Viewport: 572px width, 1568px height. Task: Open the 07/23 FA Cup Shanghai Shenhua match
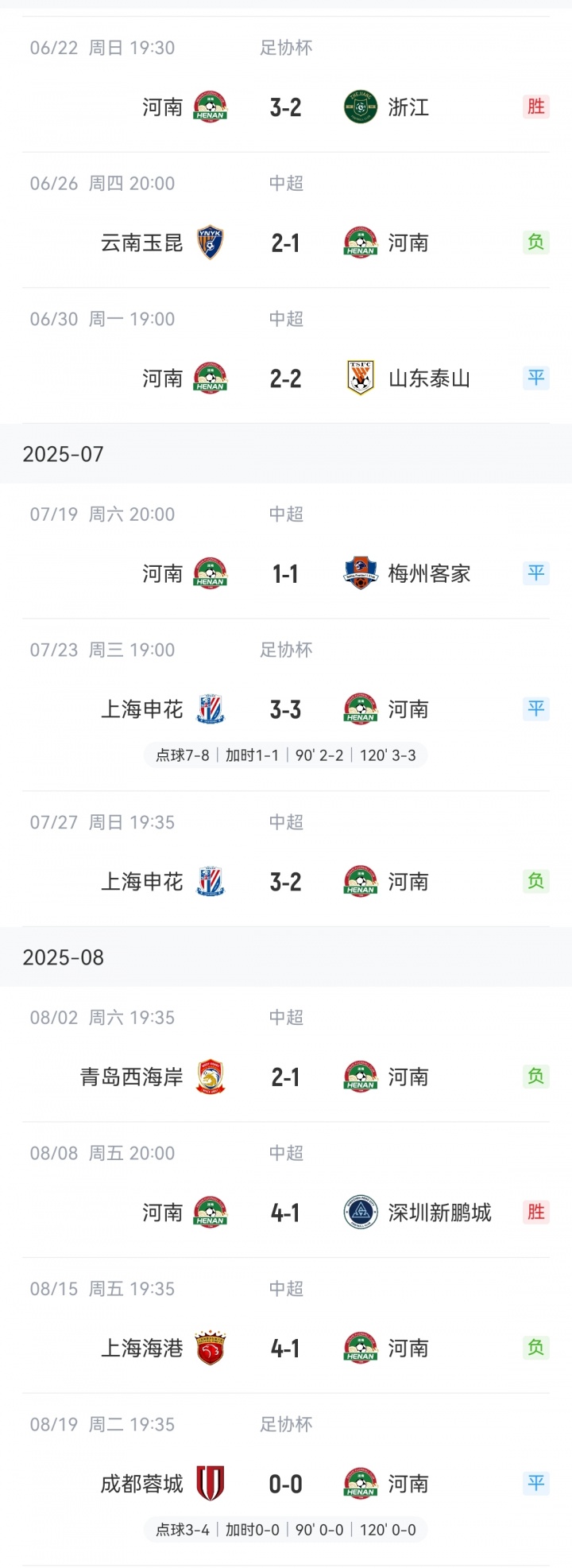coord(285,709)
